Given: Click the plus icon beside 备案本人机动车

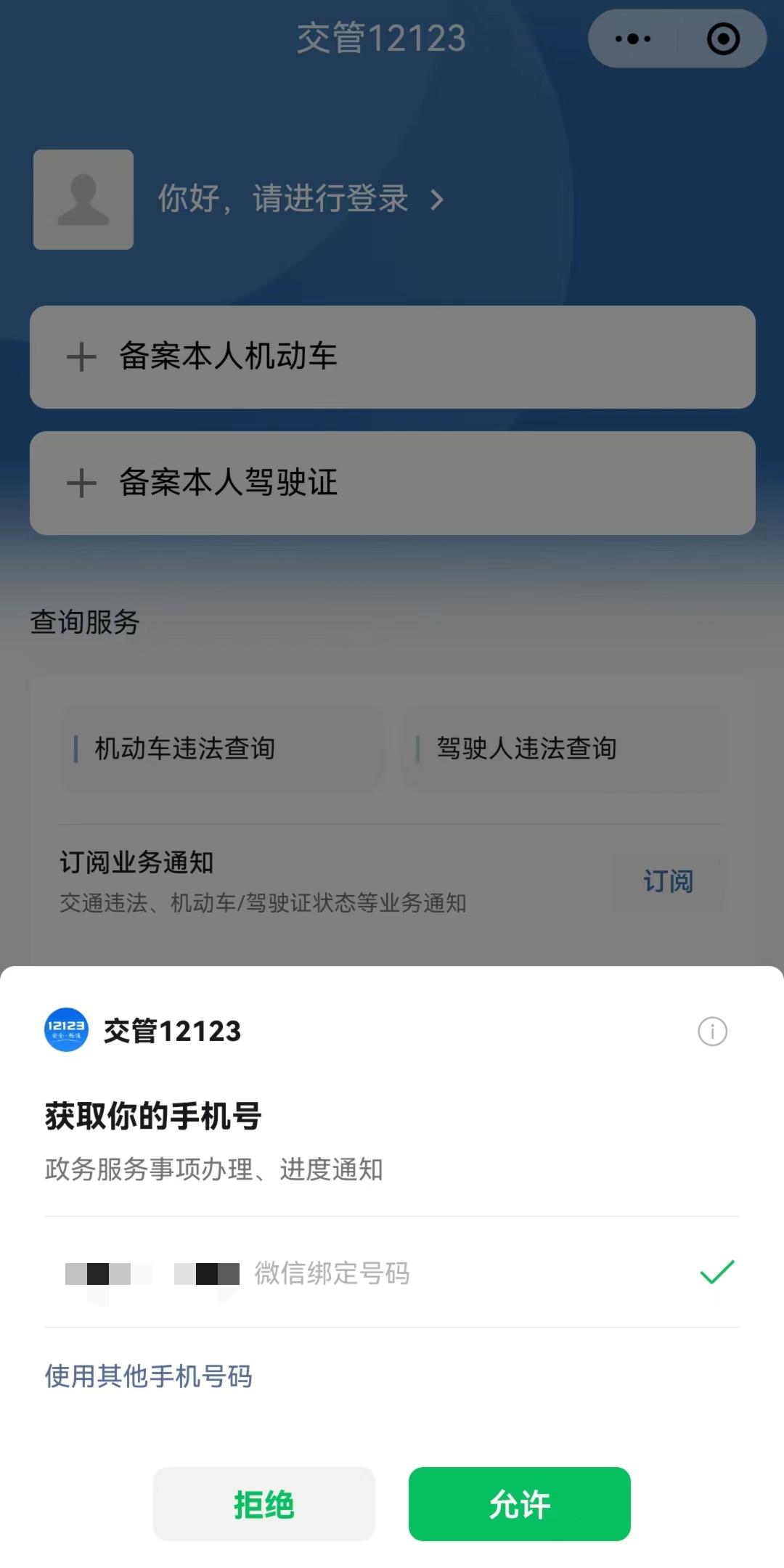Looking at the screenshot, I should (82, 356).
